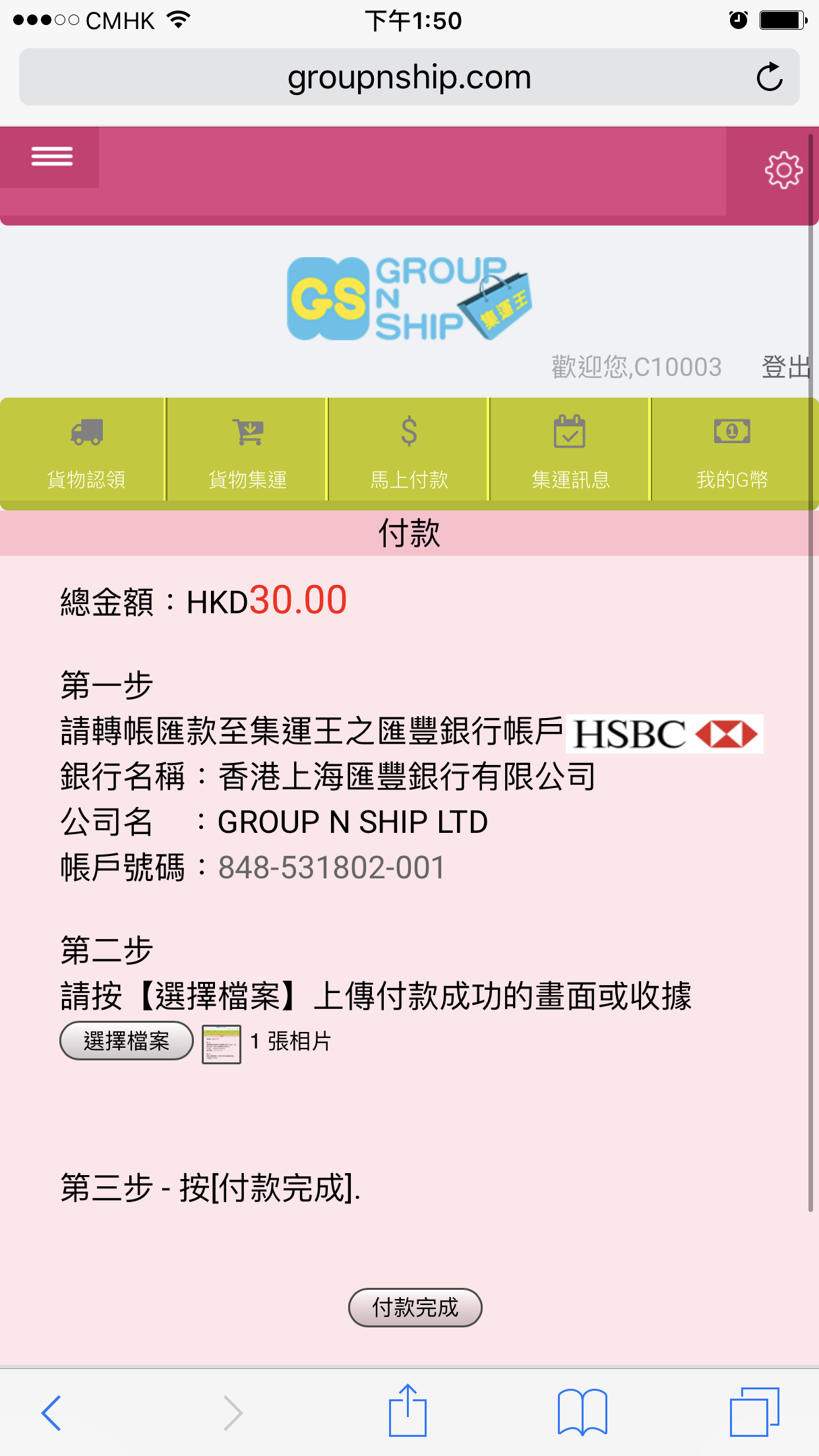Open the hamburger menu
The width and height of the screenshot is (819, 1456).
pos(51,157)
